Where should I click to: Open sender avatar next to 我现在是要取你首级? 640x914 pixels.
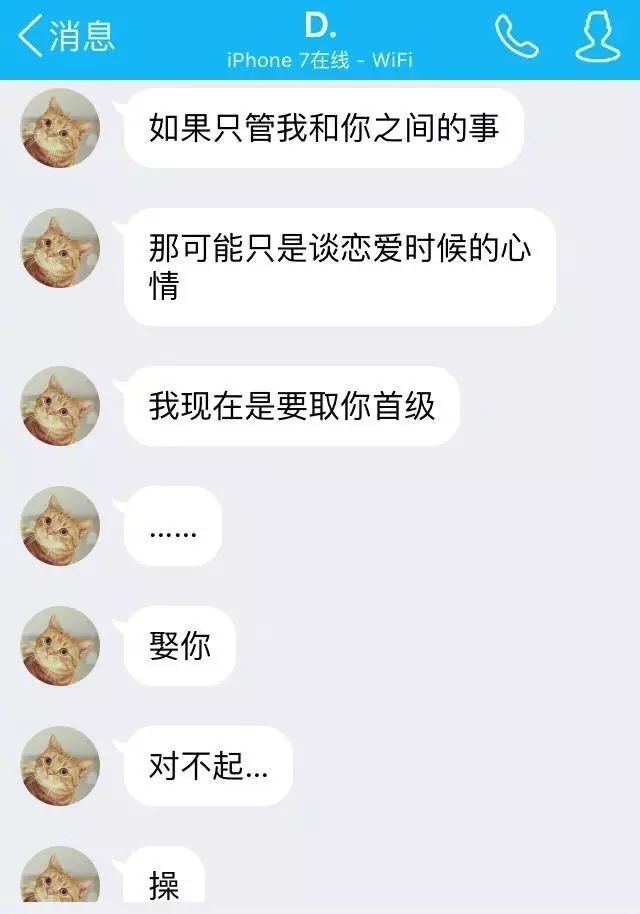tap(60, 406)
